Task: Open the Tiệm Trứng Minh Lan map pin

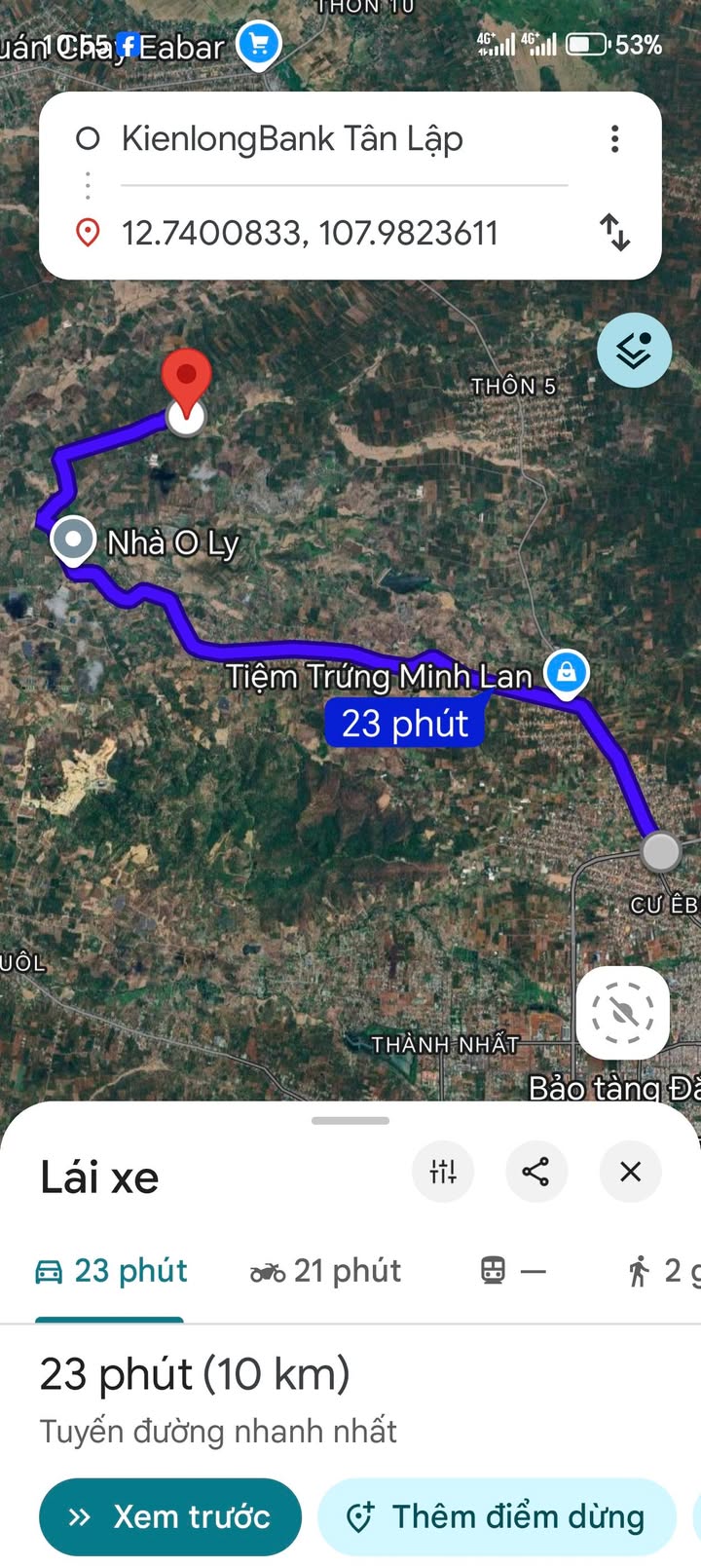Action: [x=567, y=672]
